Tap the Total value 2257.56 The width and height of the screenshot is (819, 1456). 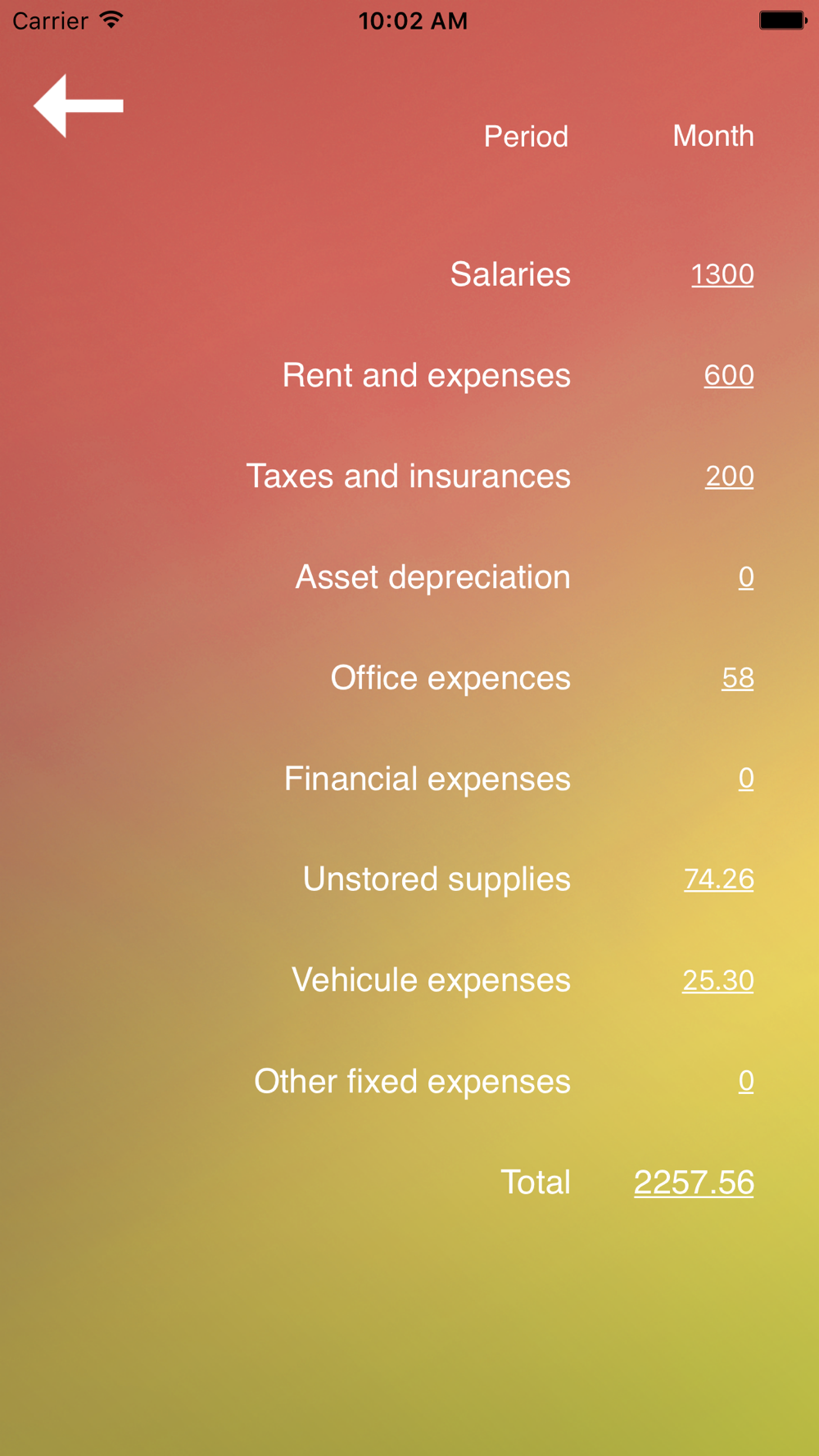[x=694, y=1182]
